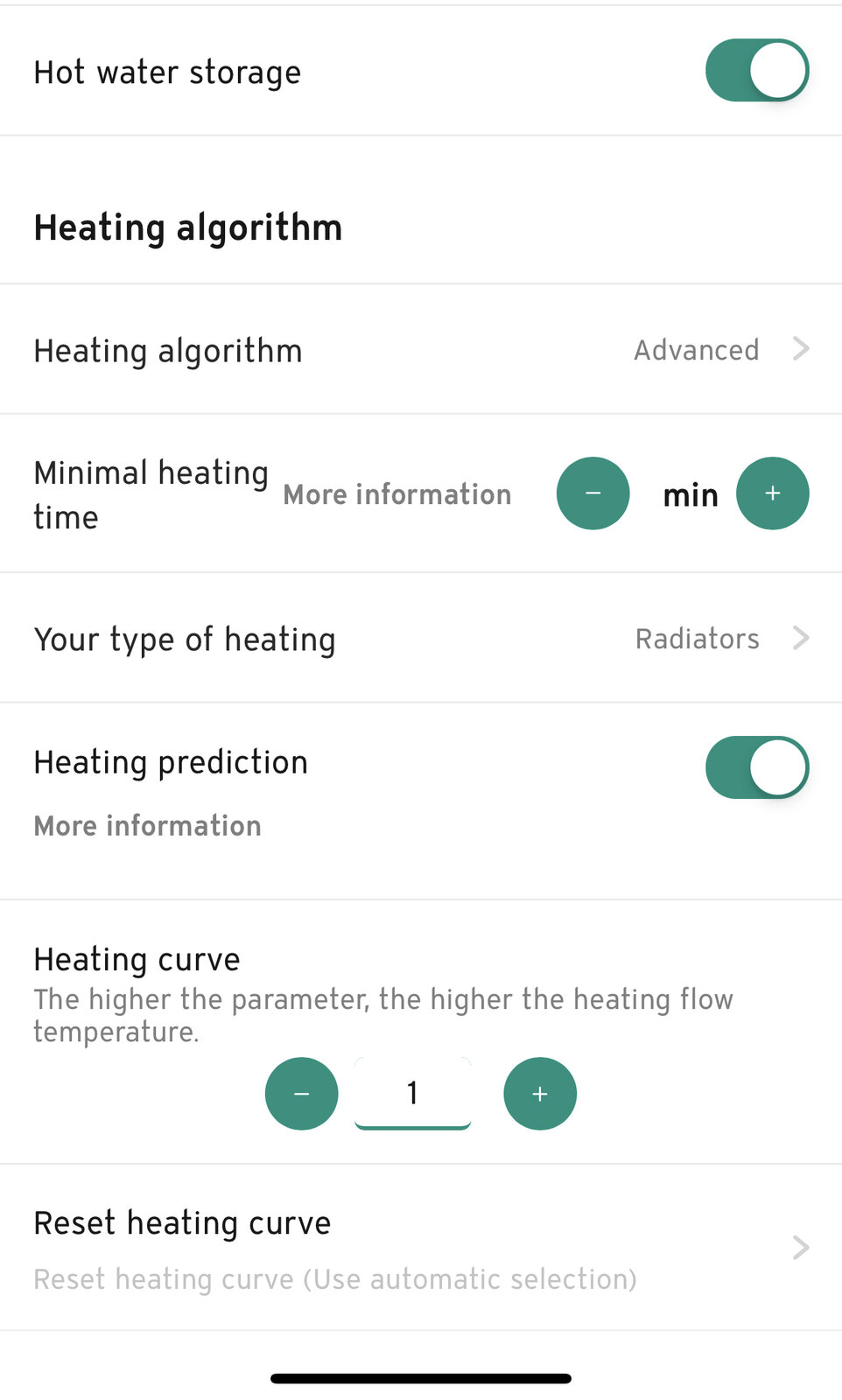Screen dimensions: 842x1400
Task: Disable the Heating prediction switch
Action: pos(756,767)
